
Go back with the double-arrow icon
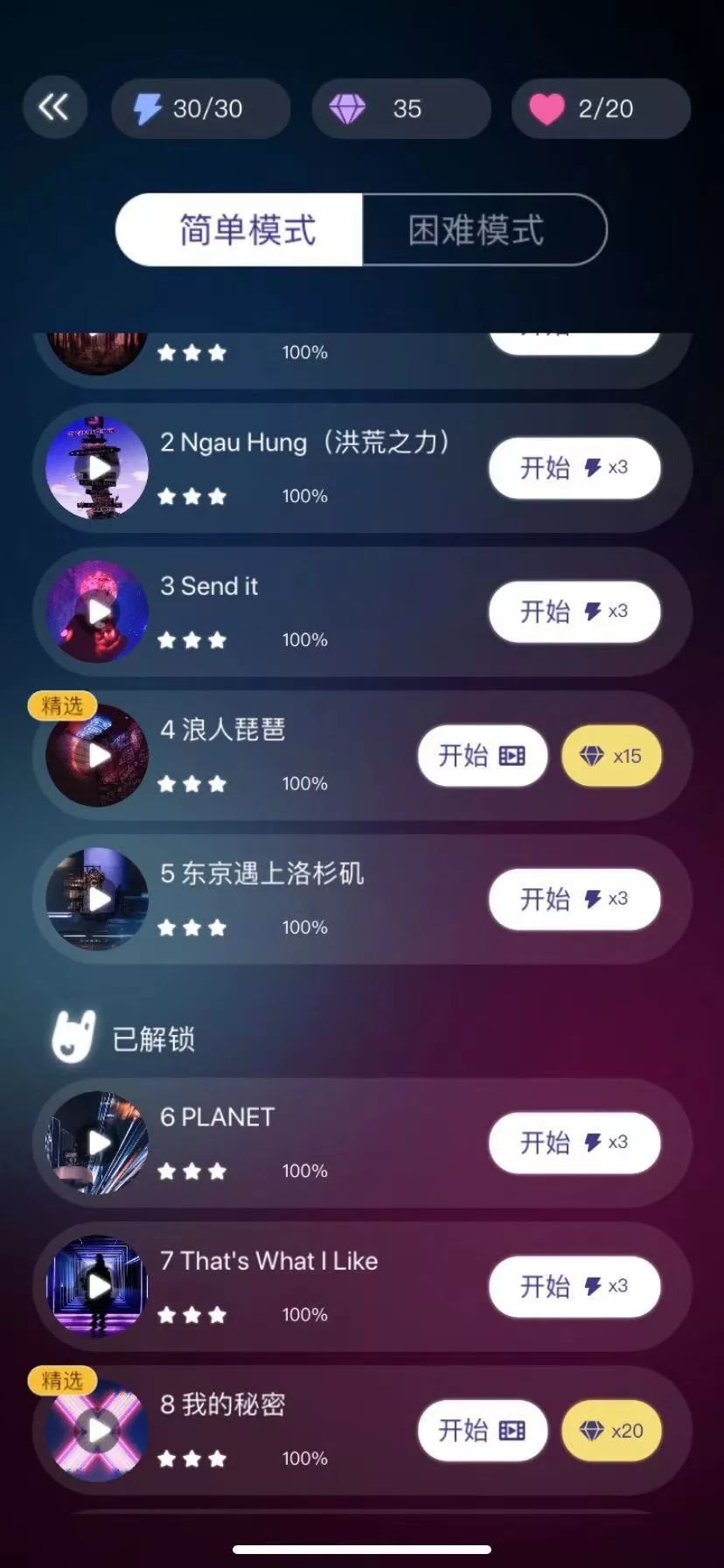pyautogui.click(x=54, y=108)
